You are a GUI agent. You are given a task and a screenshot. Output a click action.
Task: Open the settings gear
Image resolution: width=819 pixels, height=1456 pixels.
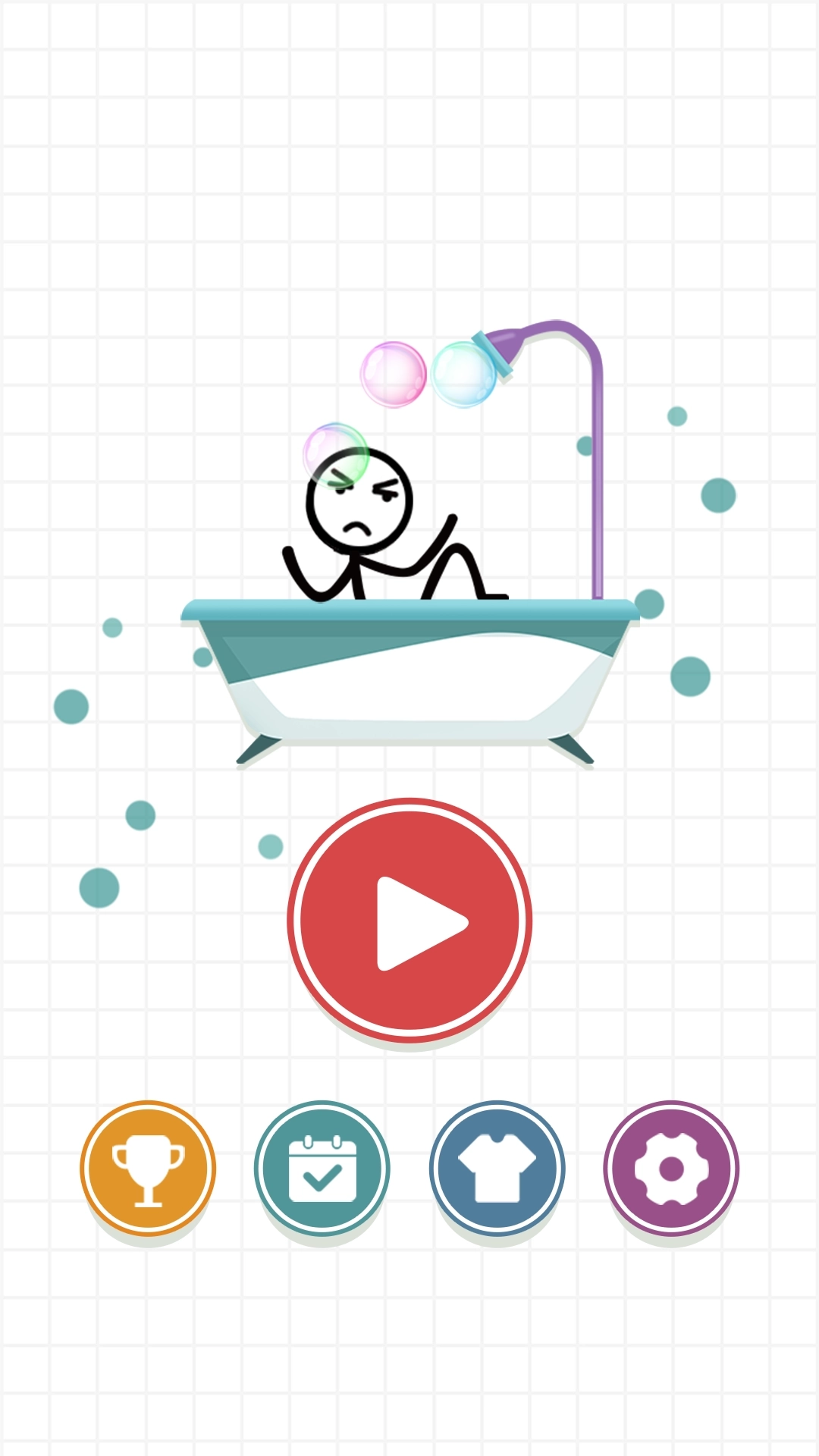pos(671,1168)
